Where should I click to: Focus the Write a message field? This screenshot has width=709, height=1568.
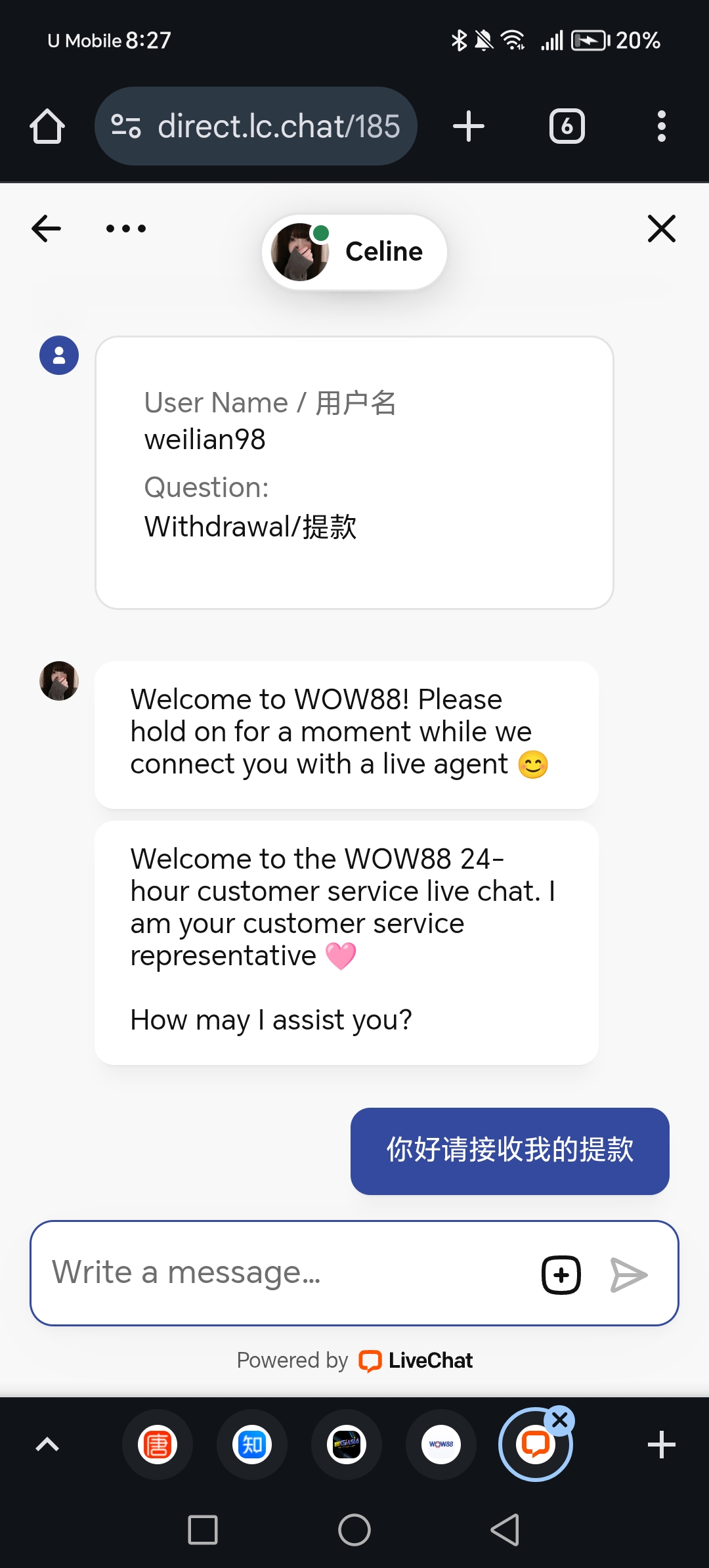pyautogui.click(x=282, y=1273)
